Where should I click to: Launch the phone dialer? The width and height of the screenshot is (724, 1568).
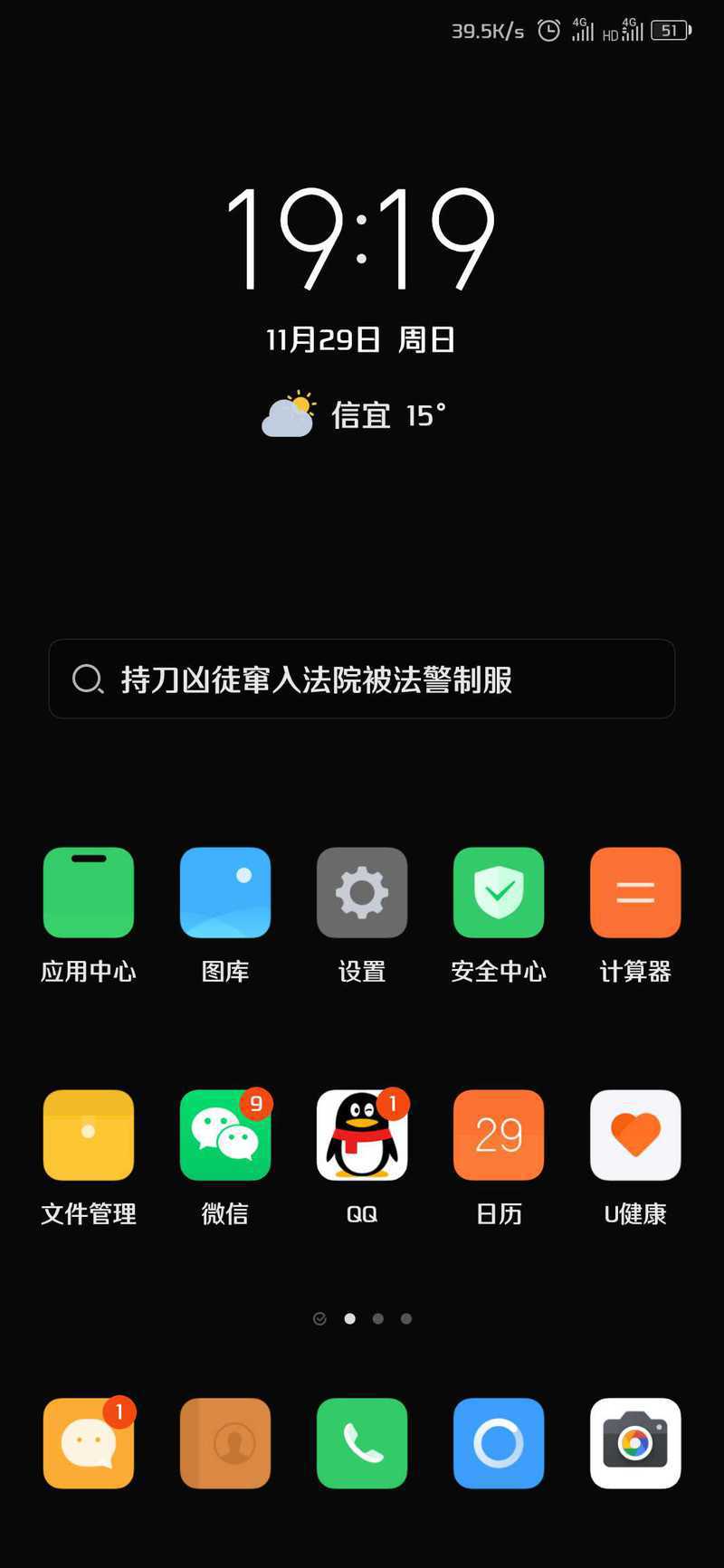pyautogui.click(x=362, y=1443)
